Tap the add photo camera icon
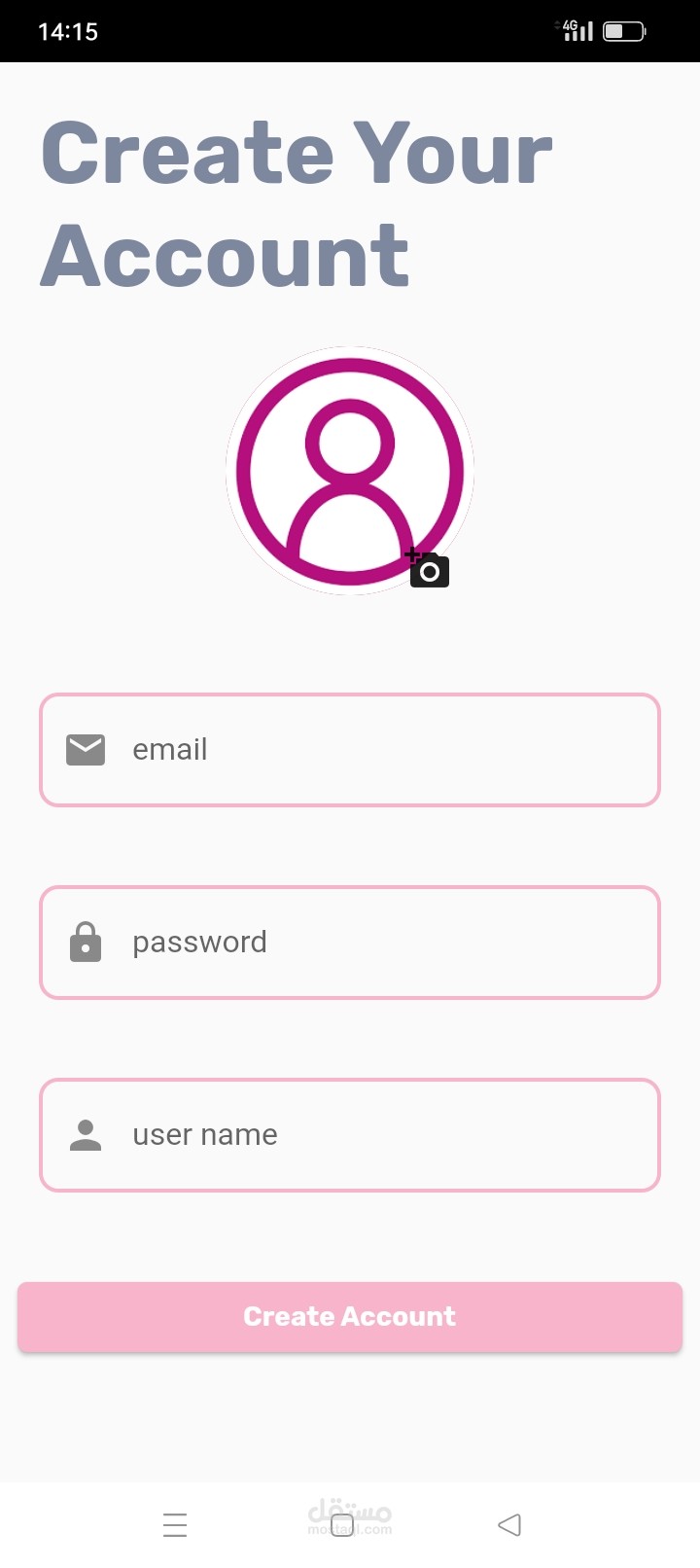Screen dimensions: 700x1568 tap(428, 569)
